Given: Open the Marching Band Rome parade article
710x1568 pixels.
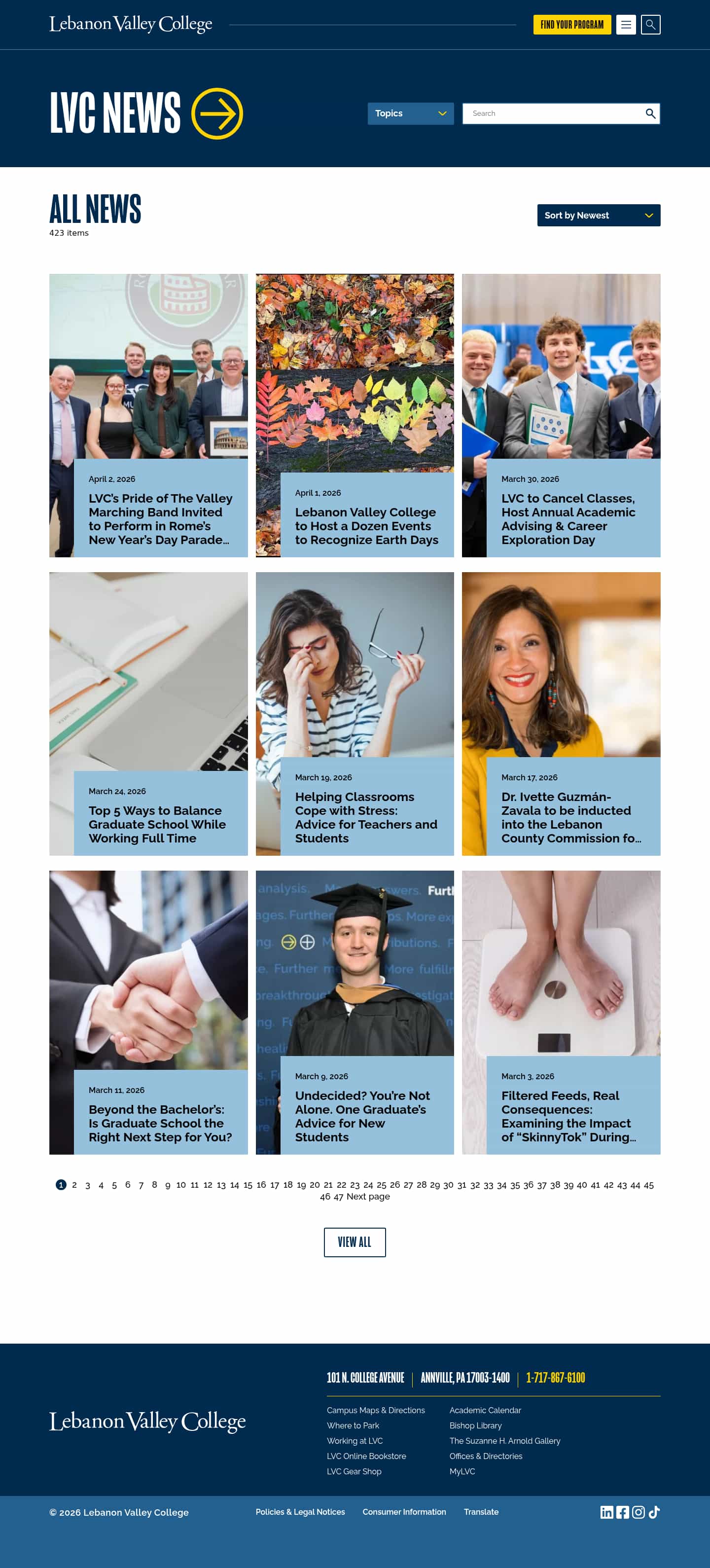Looking at the screenshot, I should pyautogui.click(x=160, y=518).
